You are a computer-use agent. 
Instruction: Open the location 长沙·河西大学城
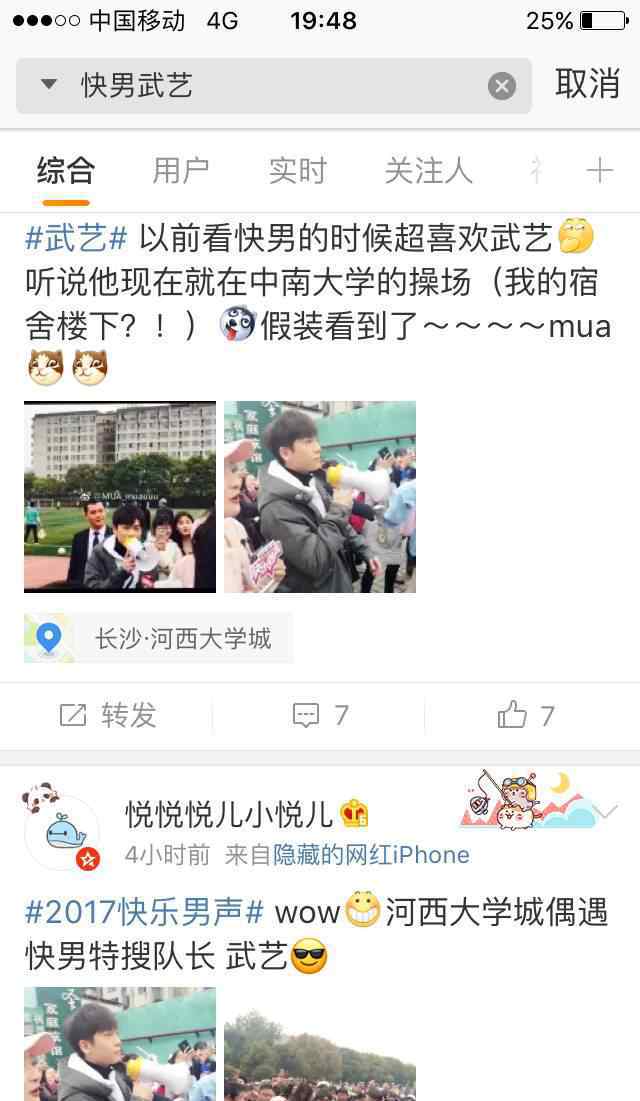[x=158, y=638]
